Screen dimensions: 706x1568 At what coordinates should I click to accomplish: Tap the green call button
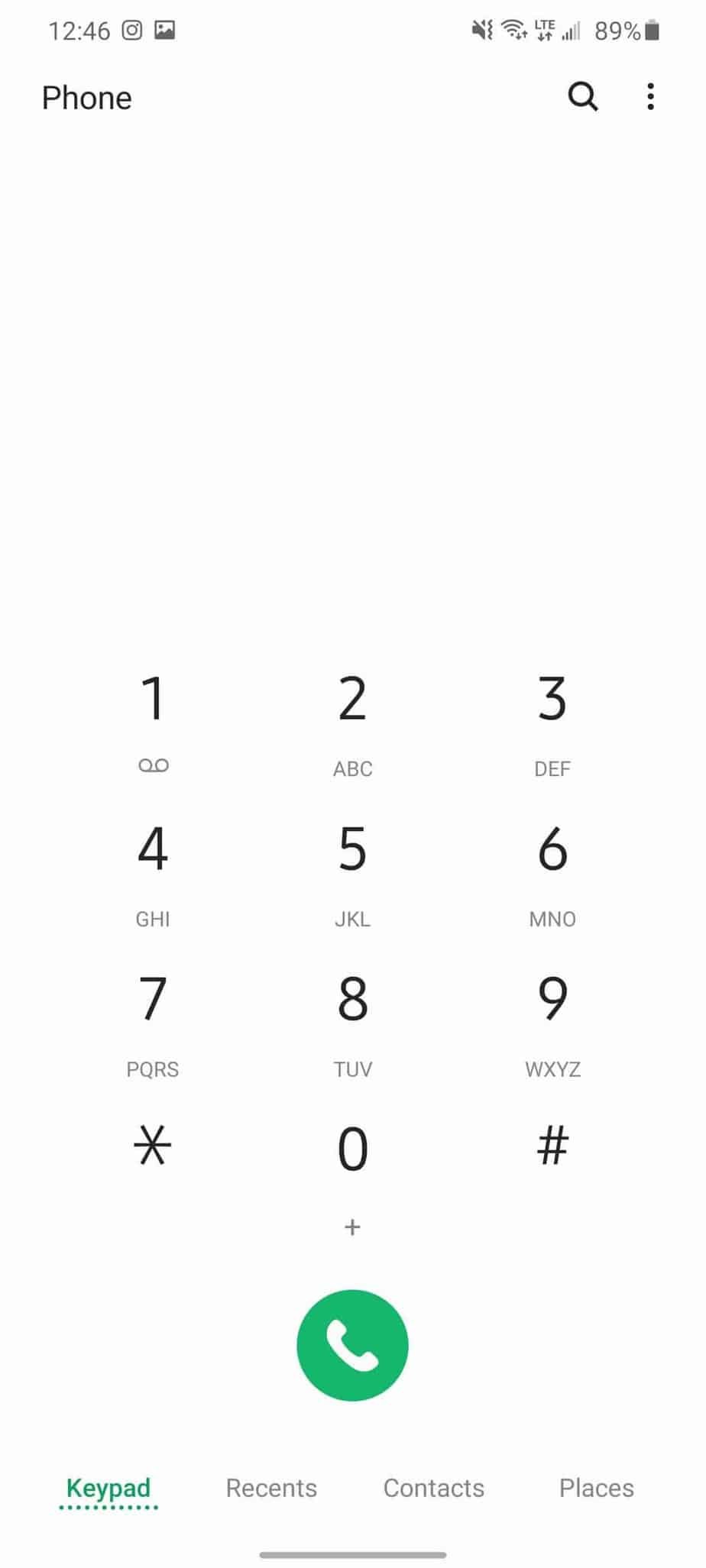pos(352,1345)
